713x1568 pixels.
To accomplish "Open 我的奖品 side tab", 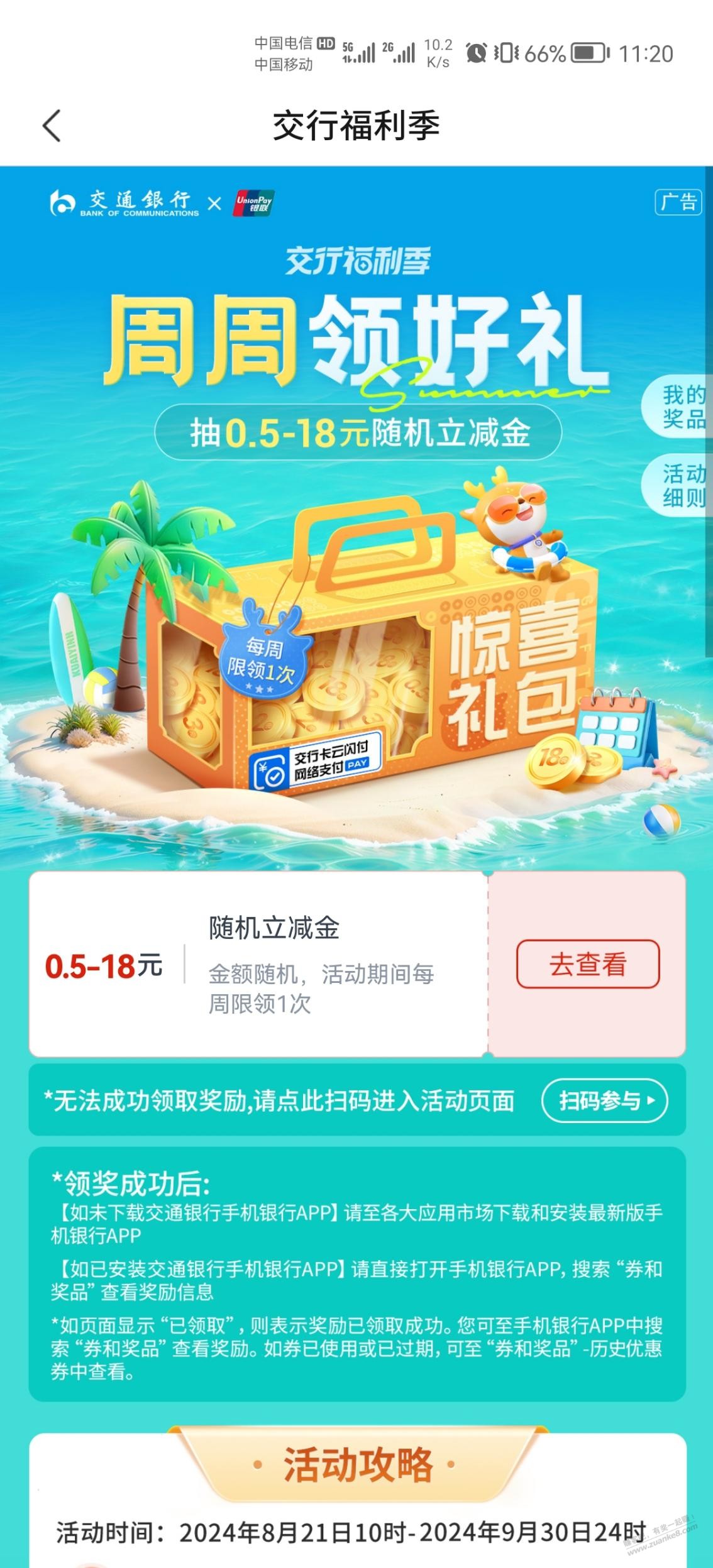I will pyautogui.click(x=680, y=407).
